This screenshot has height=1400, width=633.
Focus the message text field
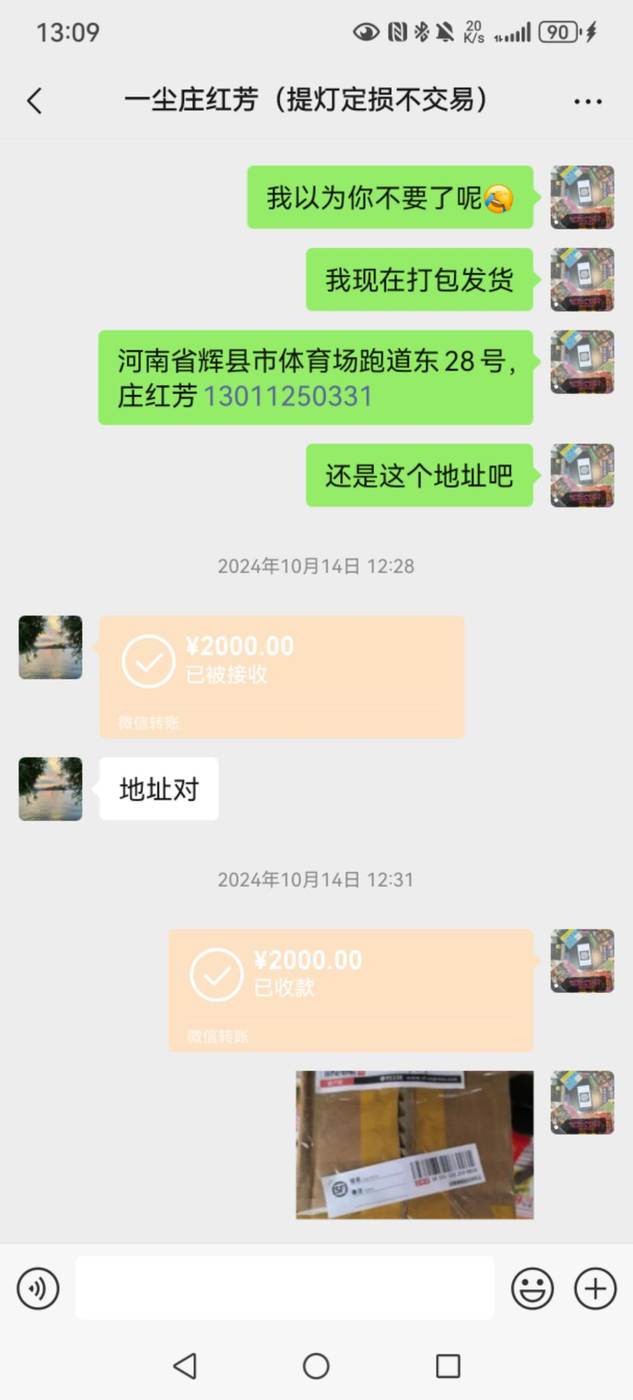coord(285,1288)
